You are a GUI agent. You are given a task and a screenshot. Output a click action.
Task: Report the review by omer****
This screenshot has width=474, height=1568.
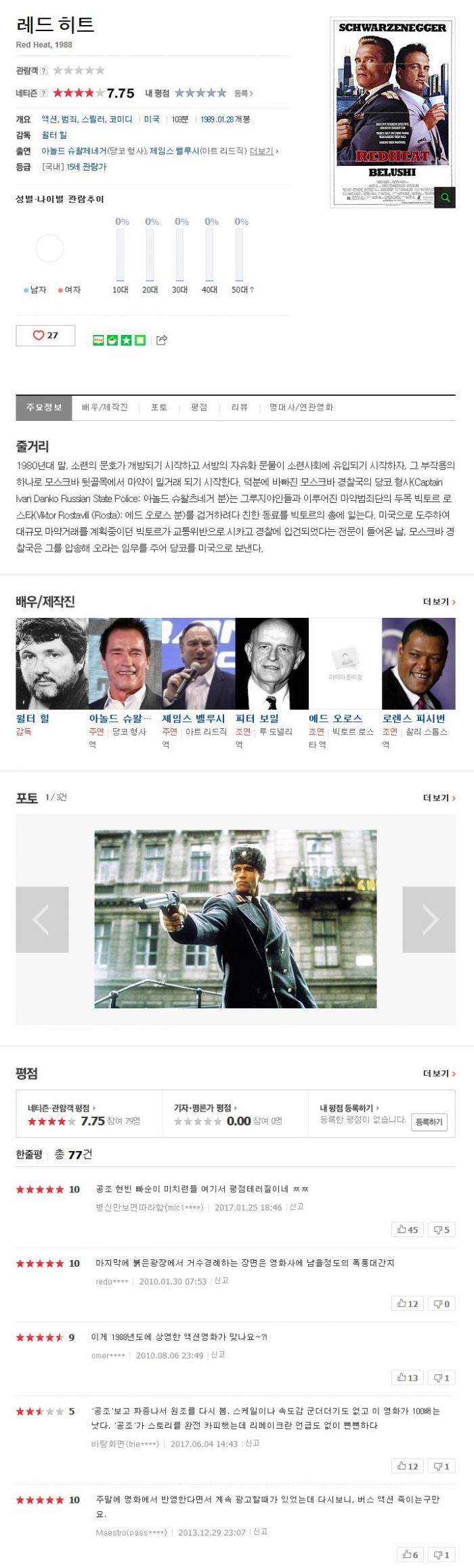[x=218, y=1355]
